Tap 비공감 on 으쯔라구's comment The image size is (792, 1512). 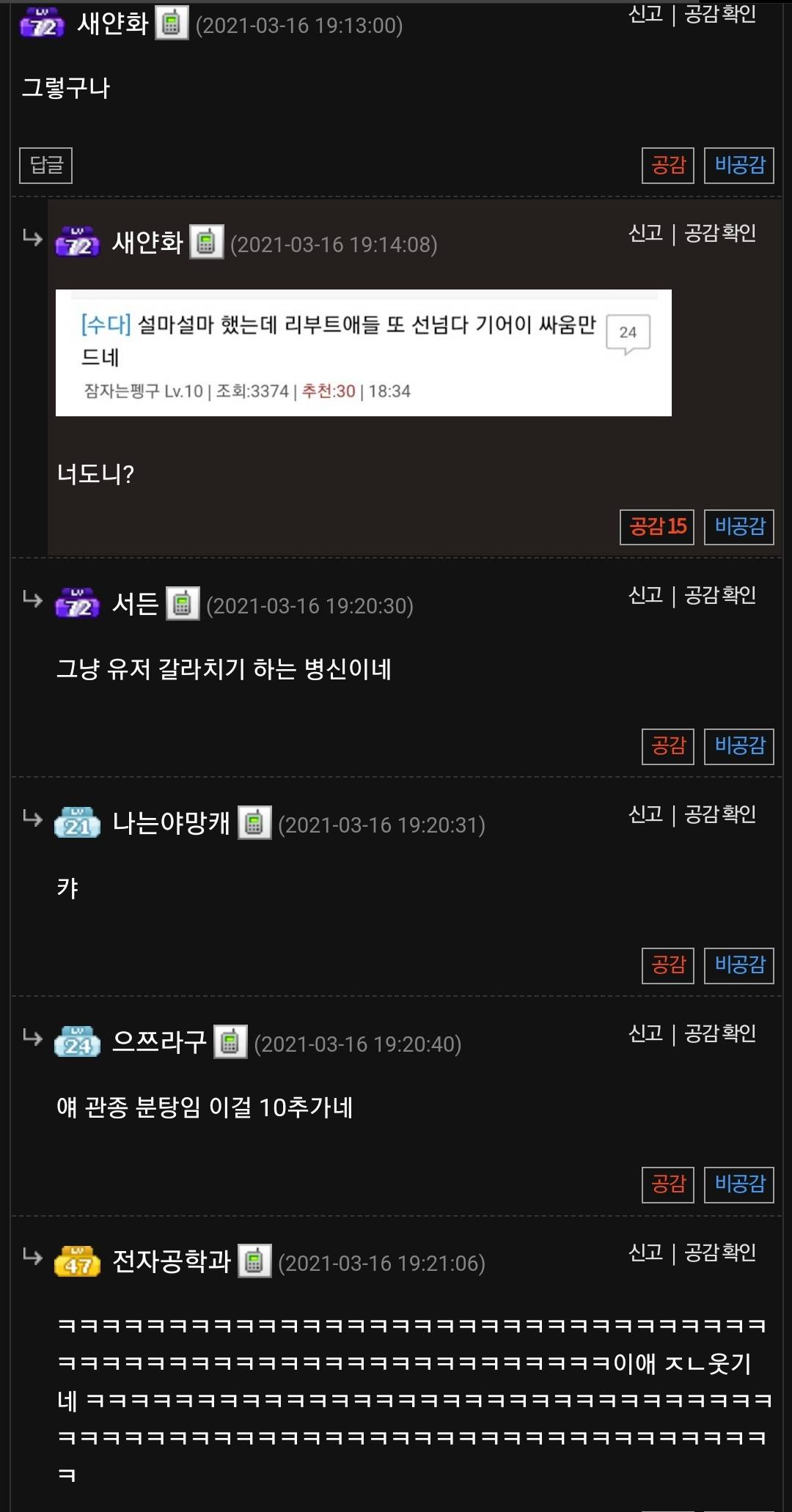click(738, 1184)
